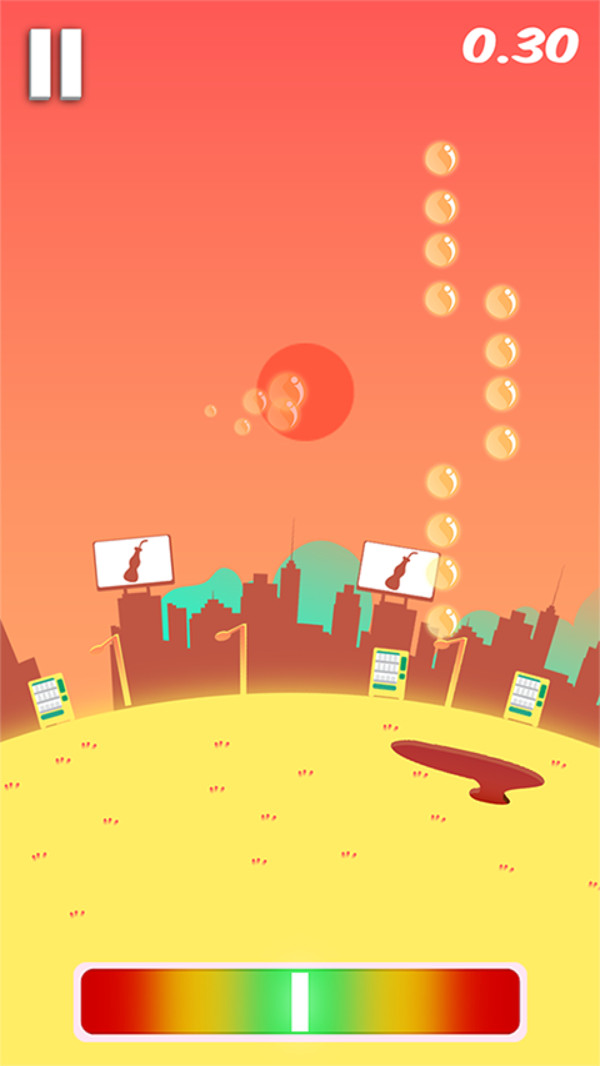This screenshot has height=1066, width=600.
Task: Pause the game
Action: pyautogui.click(x=55, y=64)
